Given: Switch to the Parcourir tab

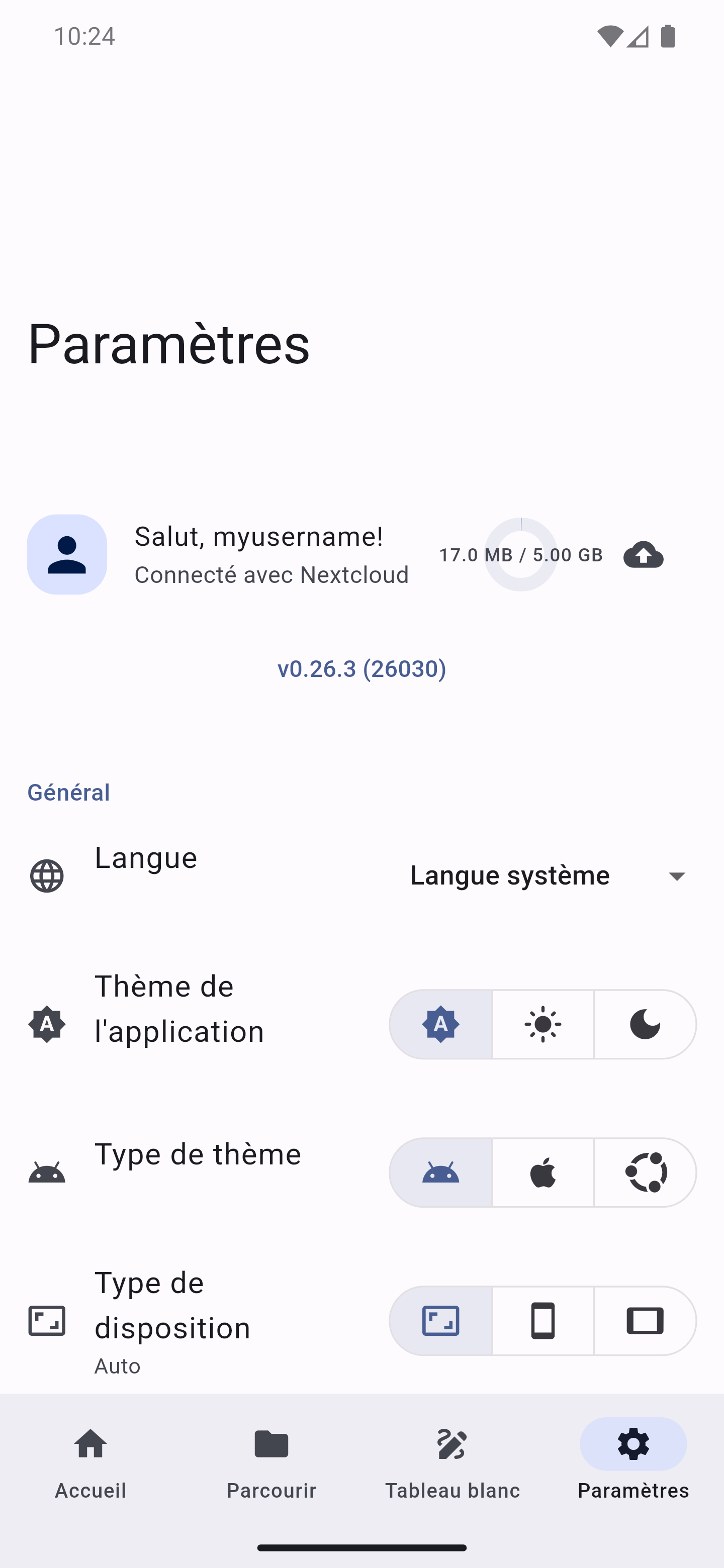Looking at the screenshot, I should [x=271, y=1462].
